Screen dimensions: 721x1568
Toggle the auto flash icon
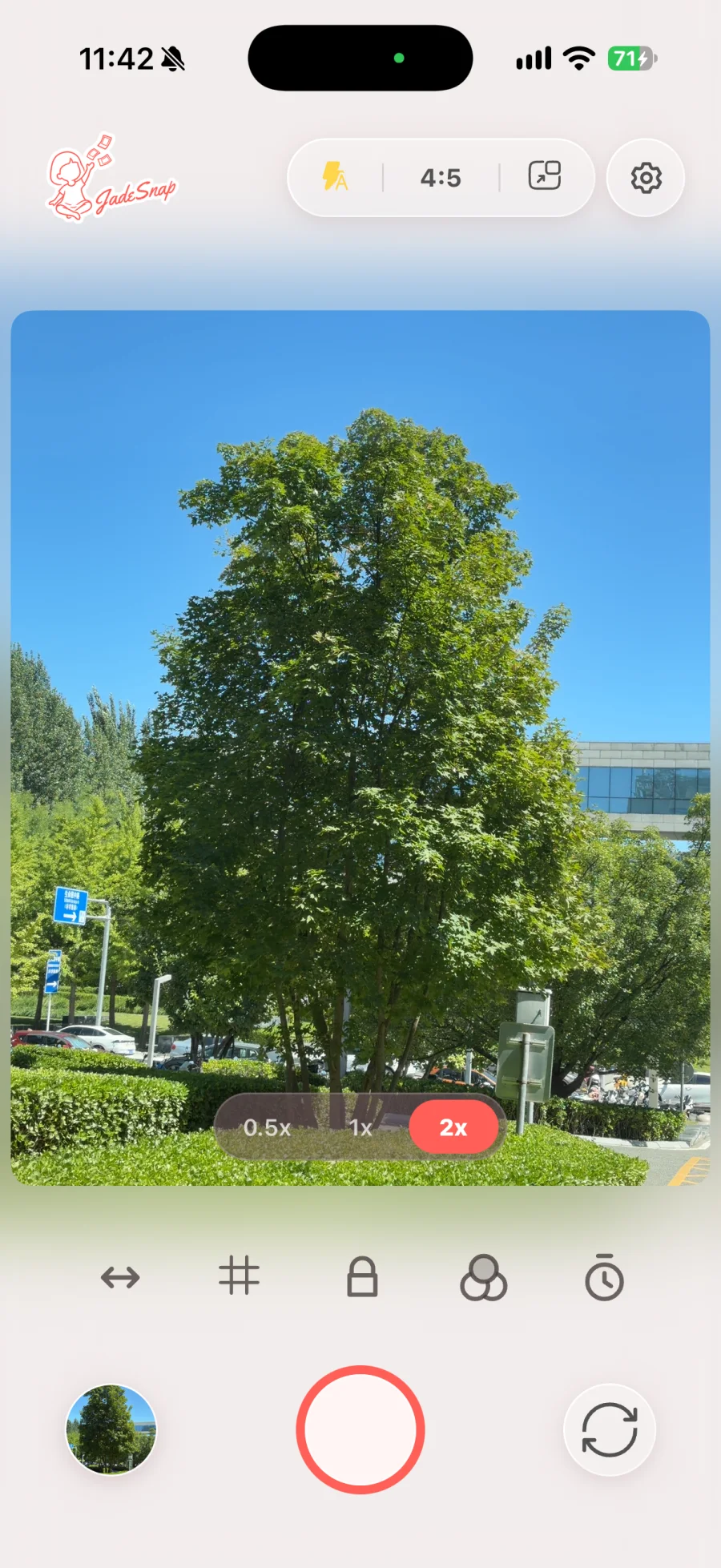pos(335,176)
